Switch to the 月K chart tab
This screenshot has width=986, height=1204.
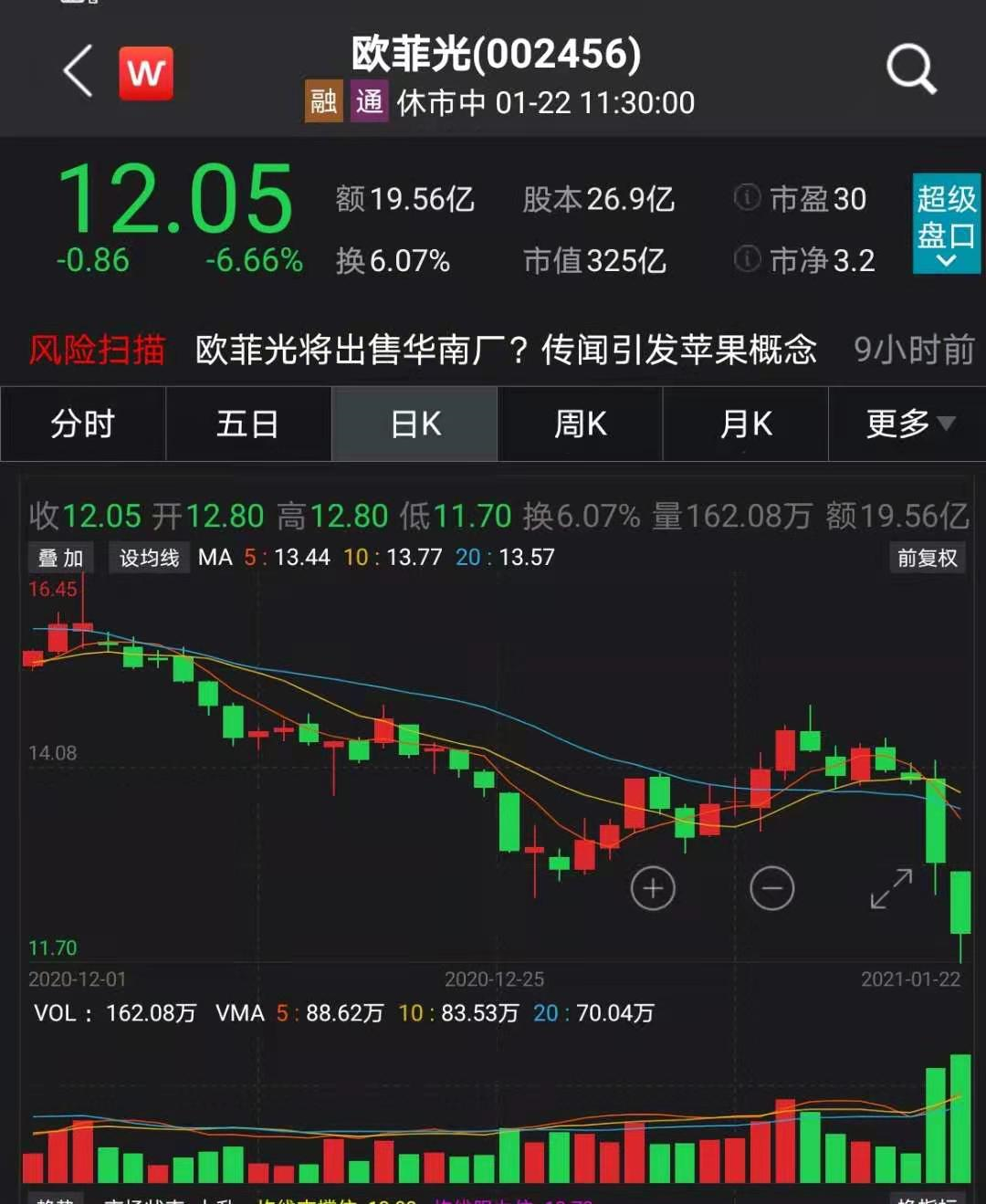745,424
